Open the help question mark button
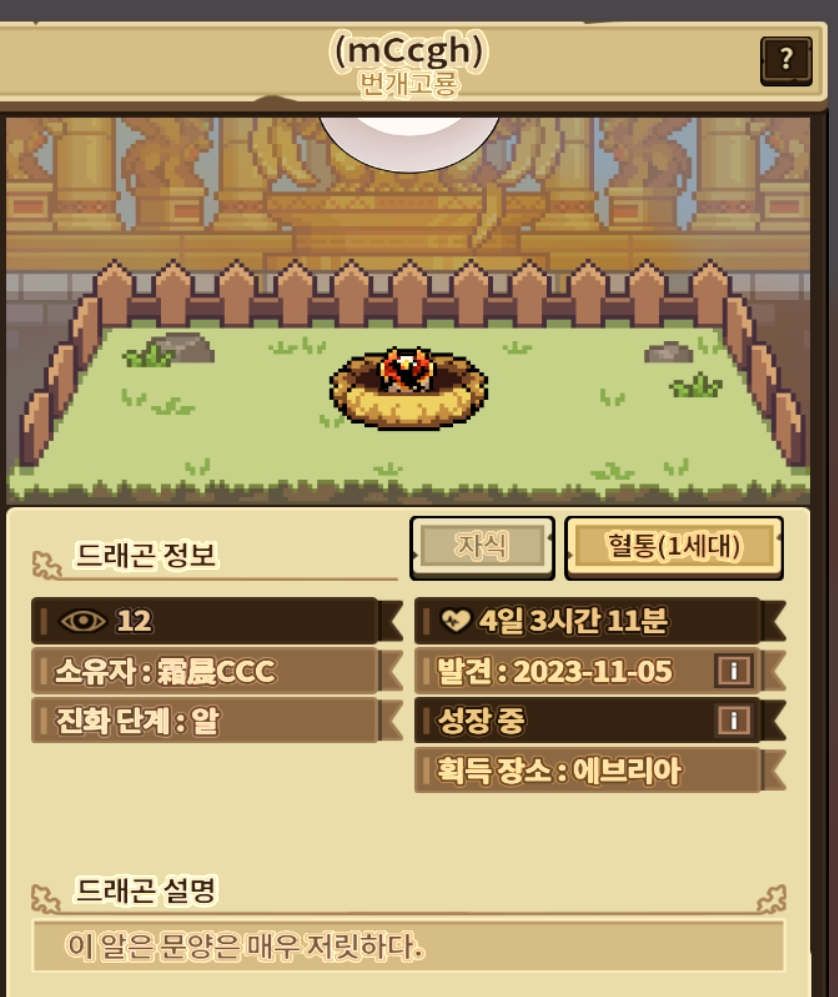The width and height of the screenshot is (838, 997). coord(785,60)
